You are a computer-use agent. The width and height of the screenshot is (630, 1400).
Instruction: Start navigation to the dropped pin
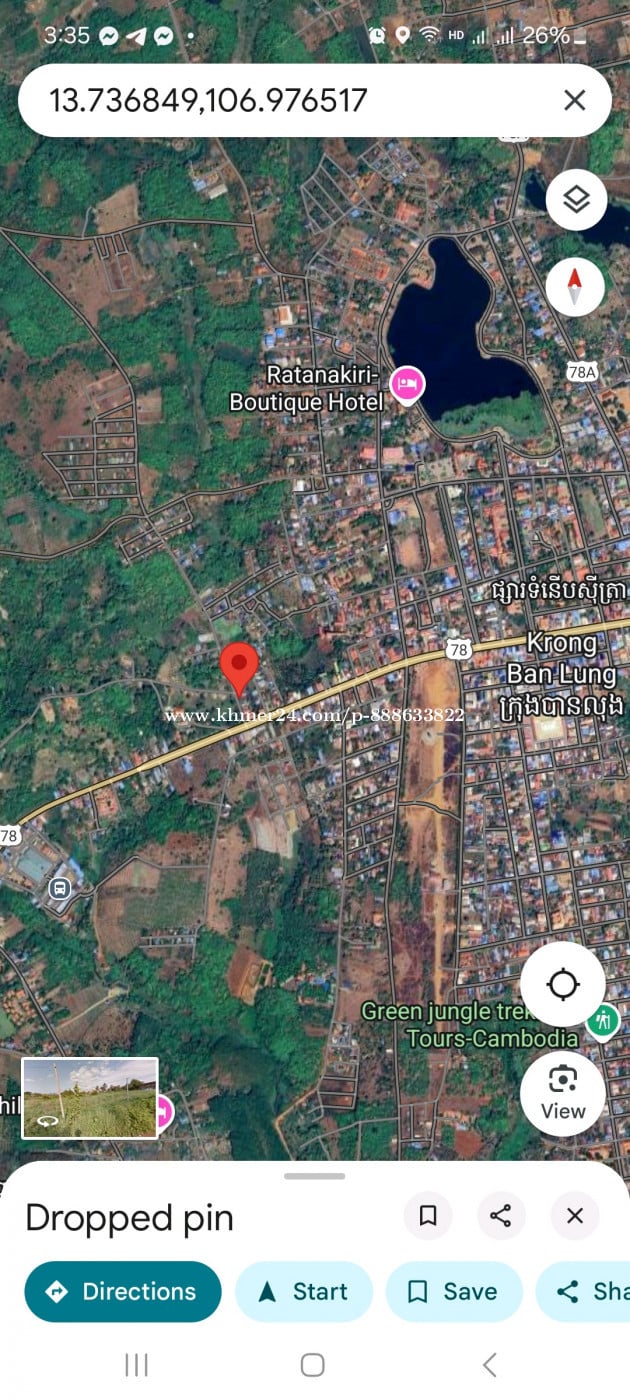tap(303, 1292)
